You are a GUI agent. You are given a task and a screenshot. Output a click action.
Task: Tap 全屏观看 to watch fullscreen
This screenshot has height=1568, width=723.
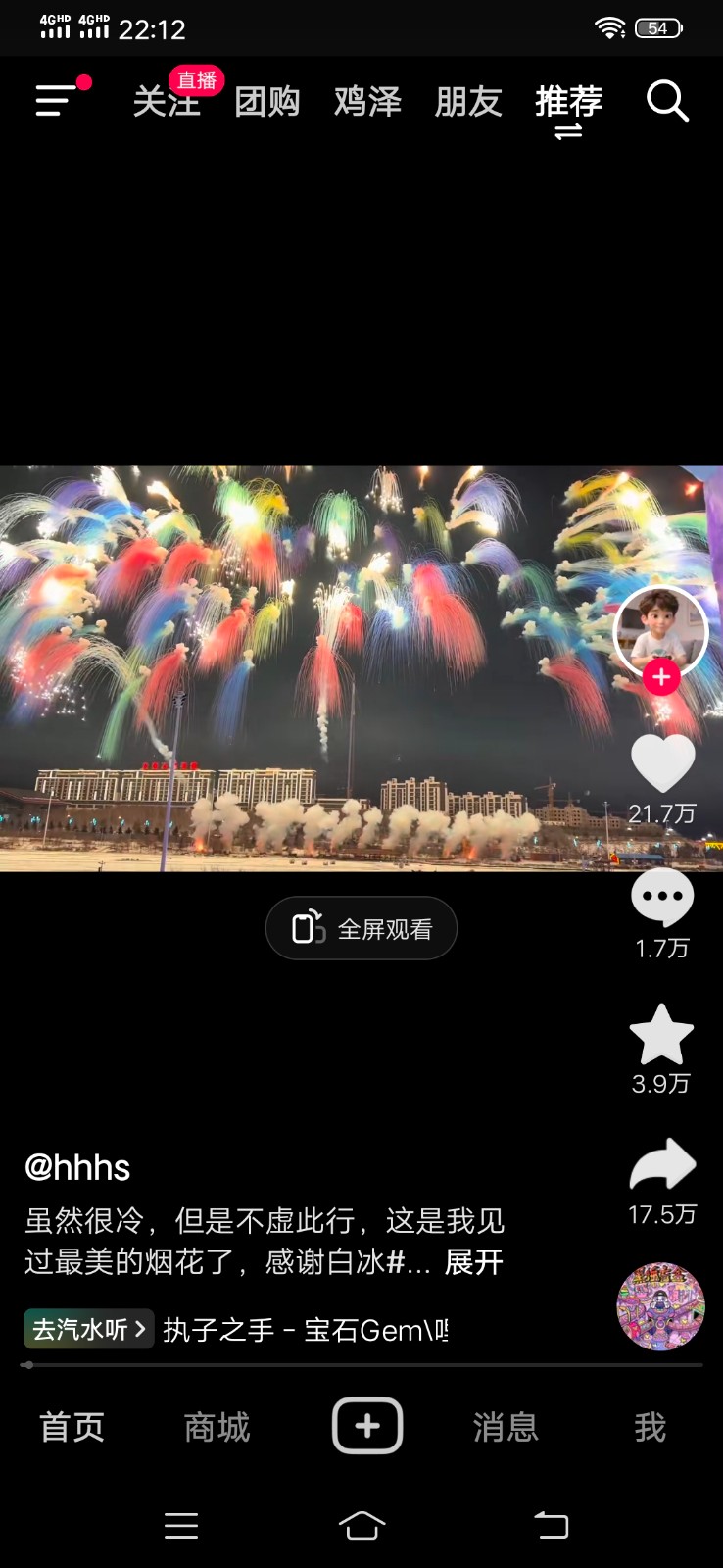361,928
